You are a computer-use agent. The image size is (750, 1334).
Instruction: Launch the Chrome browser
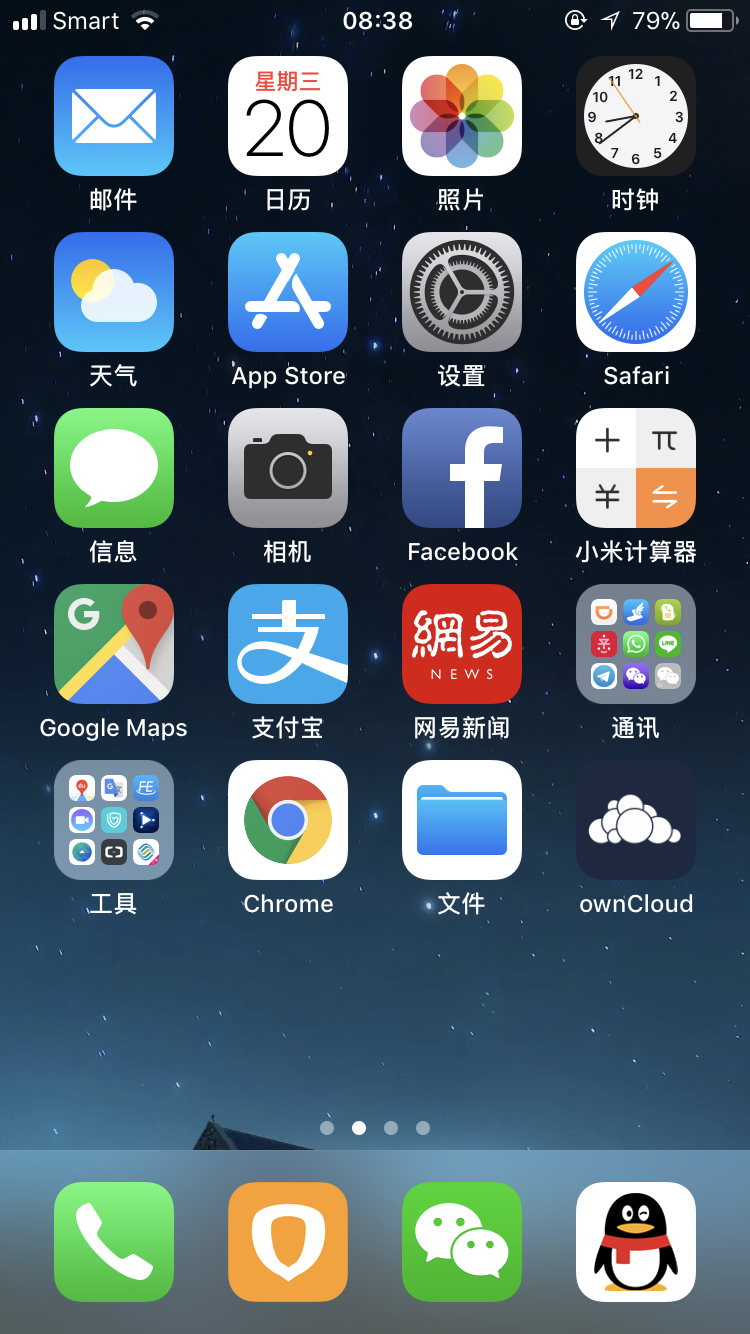[x=288, y=820]
